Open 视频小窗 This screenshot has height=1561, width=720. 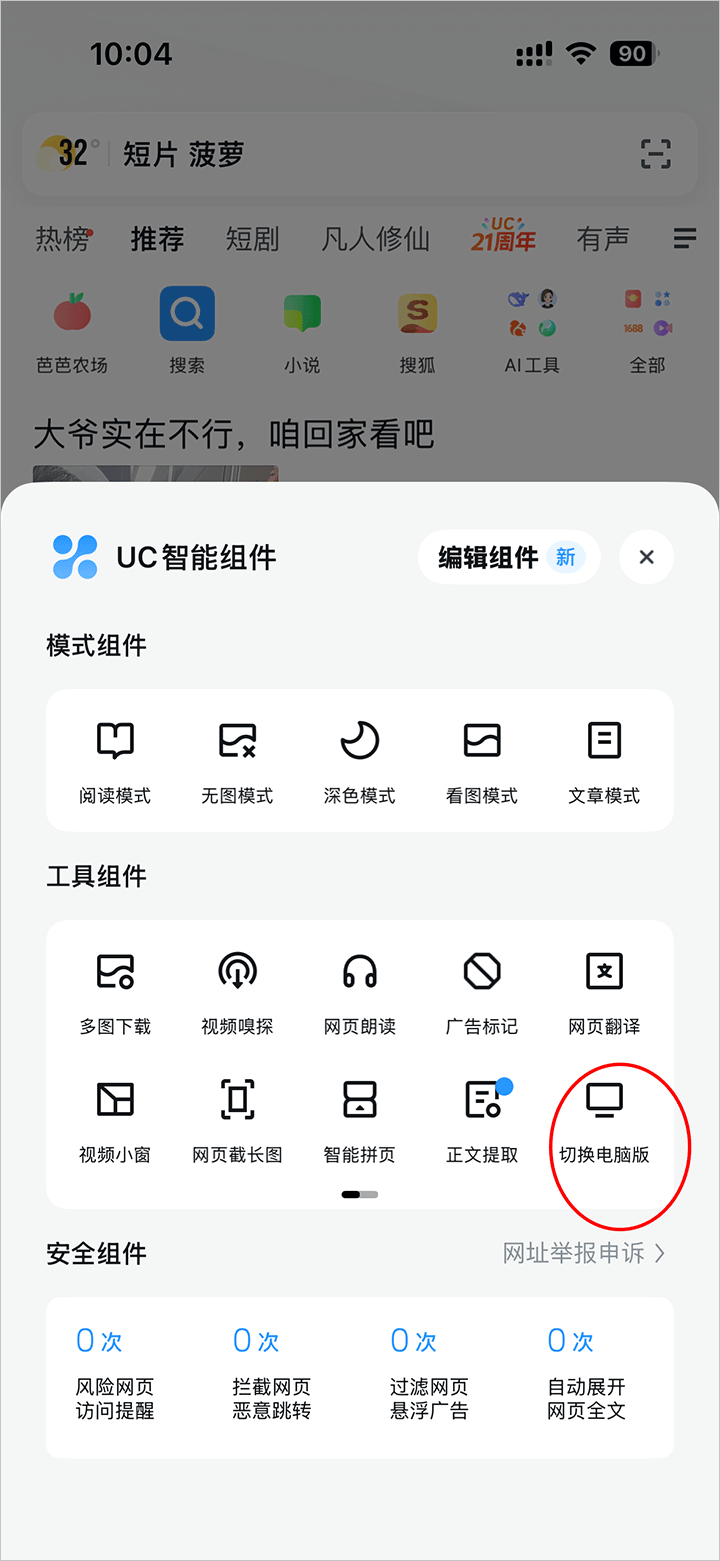click(115, 1120)
